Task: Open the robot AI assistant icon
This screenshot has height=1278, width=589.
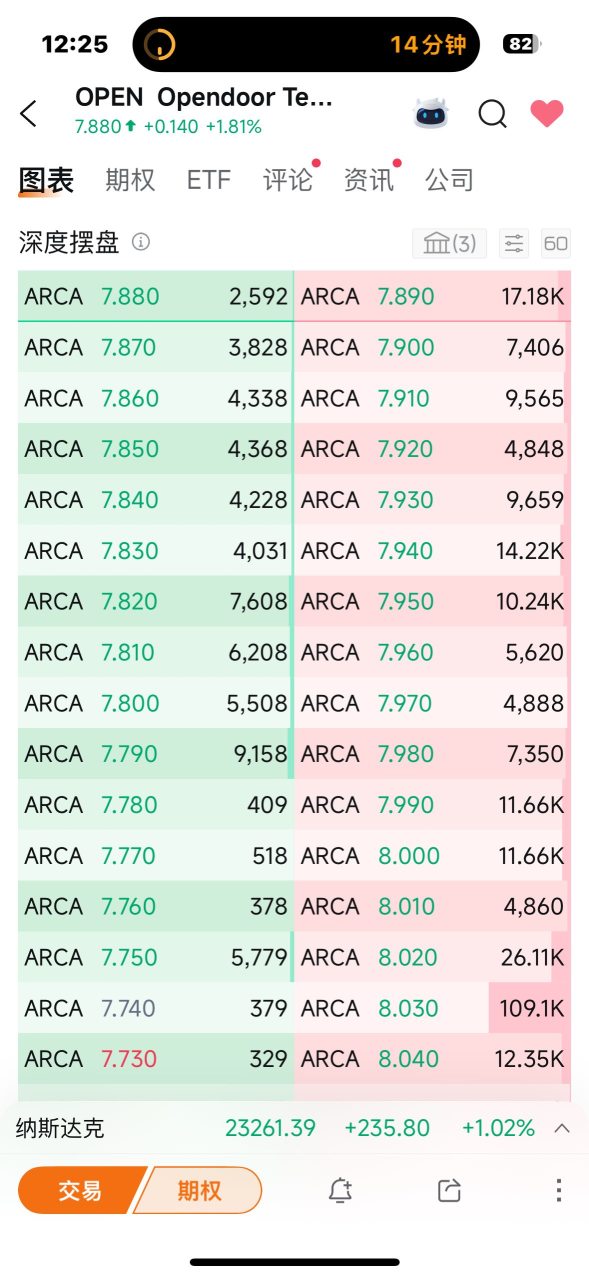Action: [432, 114]
